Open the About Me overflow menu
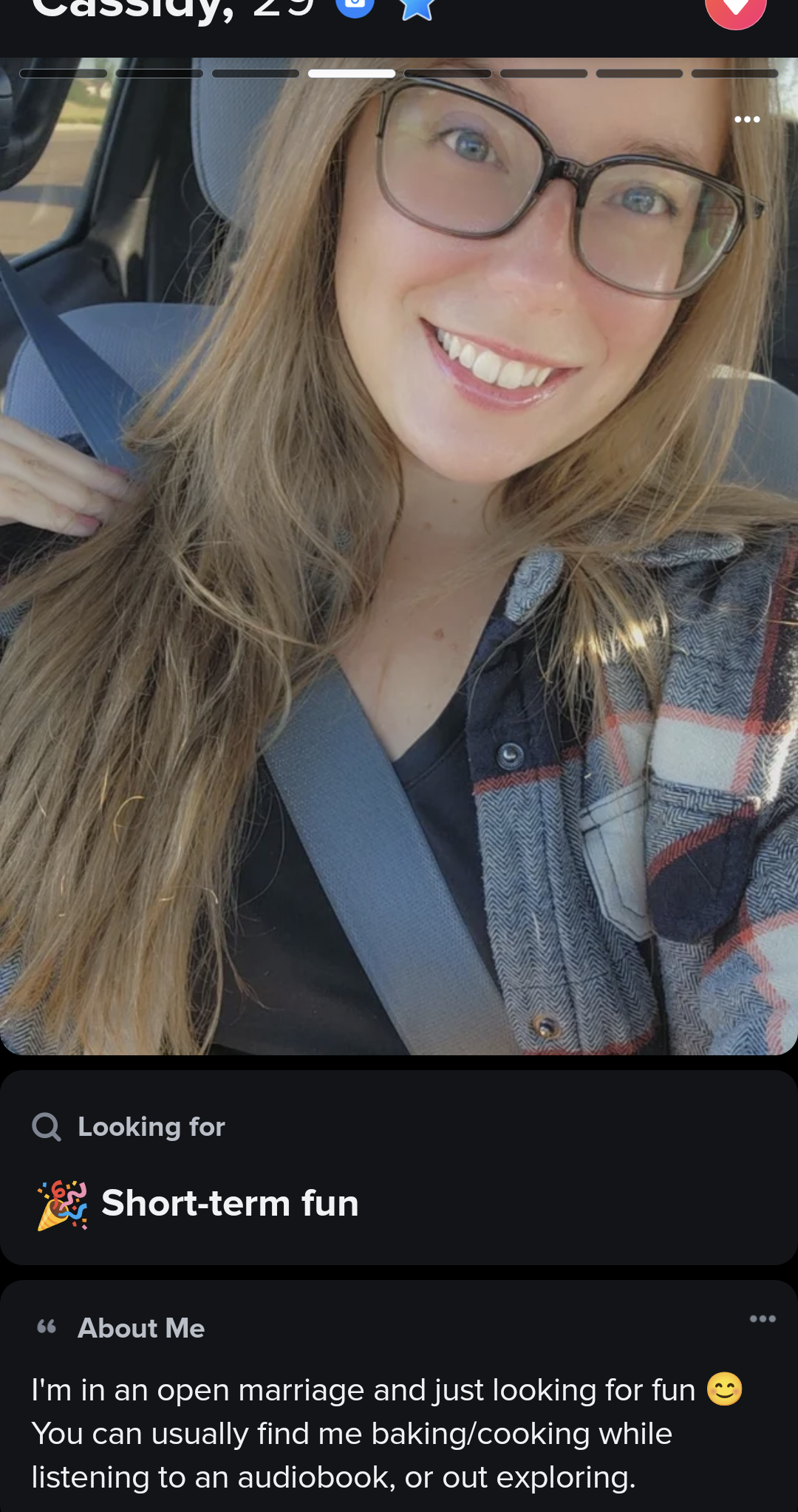The height and width of the screenshot is (1512, 798). tap(763, 1318)
